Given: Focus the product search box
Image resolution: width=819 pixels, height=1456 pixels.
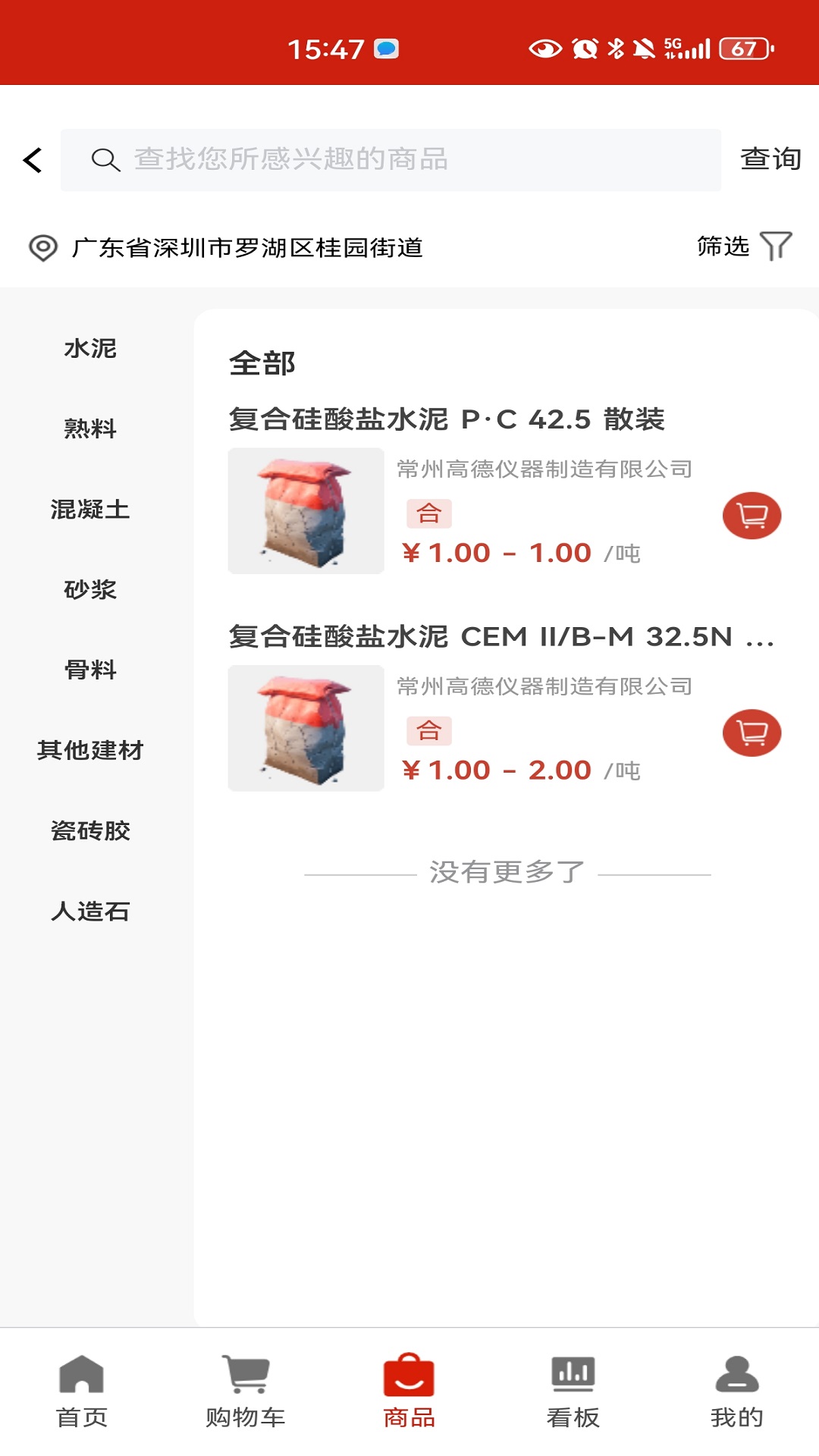Looking at the screenshot, I should [391, 160].
